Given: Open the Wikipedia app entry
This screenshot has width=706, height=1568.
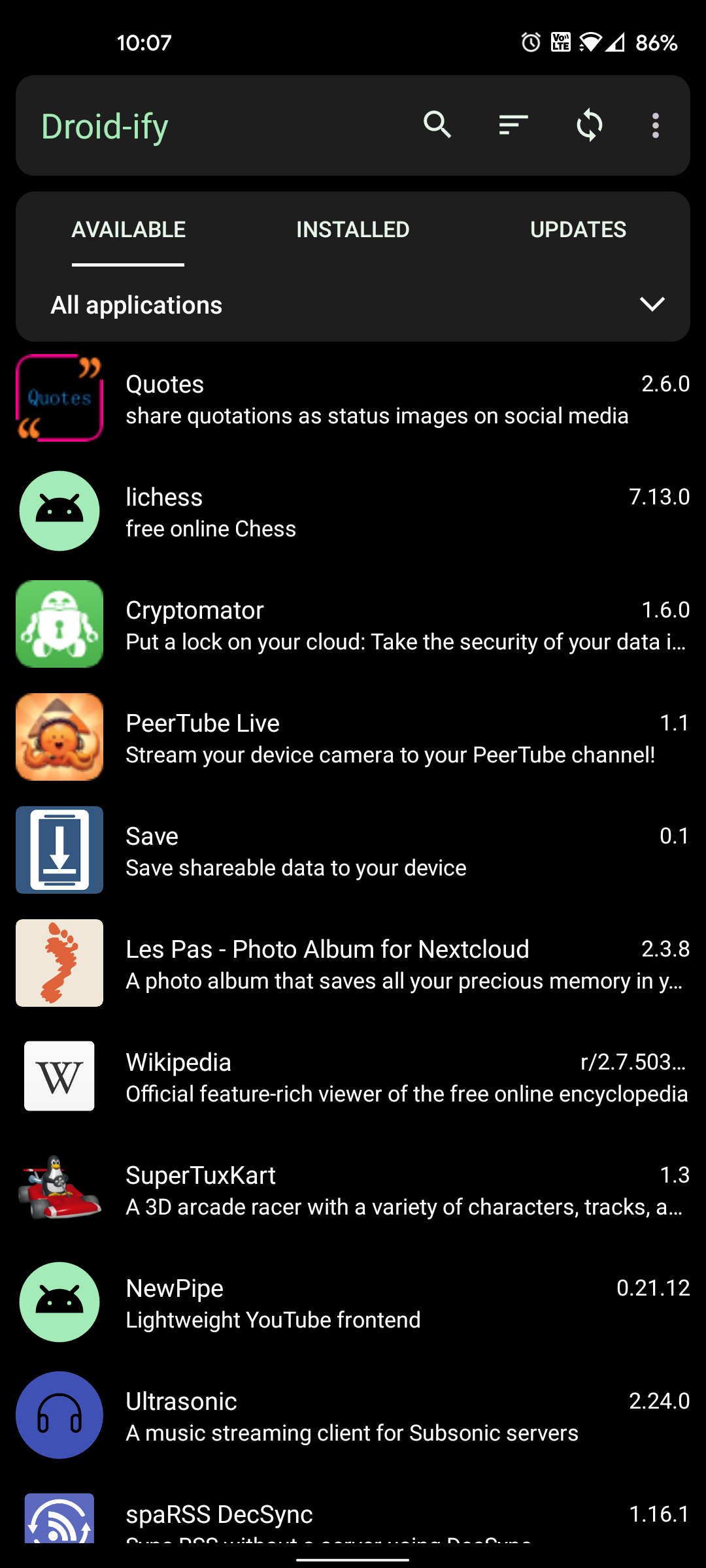Looking at the screenshot, I should click(353, 1076).
